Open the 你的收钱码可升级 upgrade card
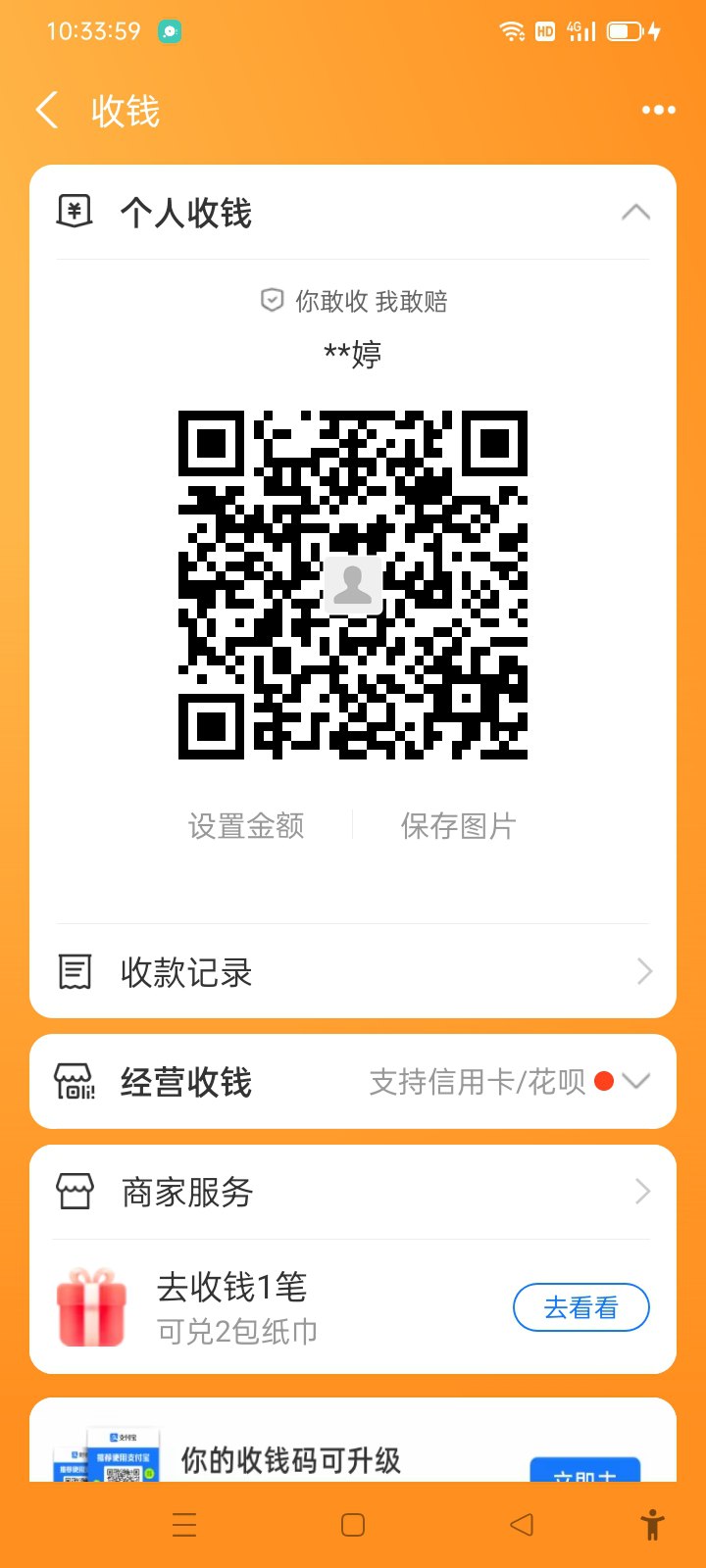This screenshot has height=1568, width=706. (x=290, y=1460)
